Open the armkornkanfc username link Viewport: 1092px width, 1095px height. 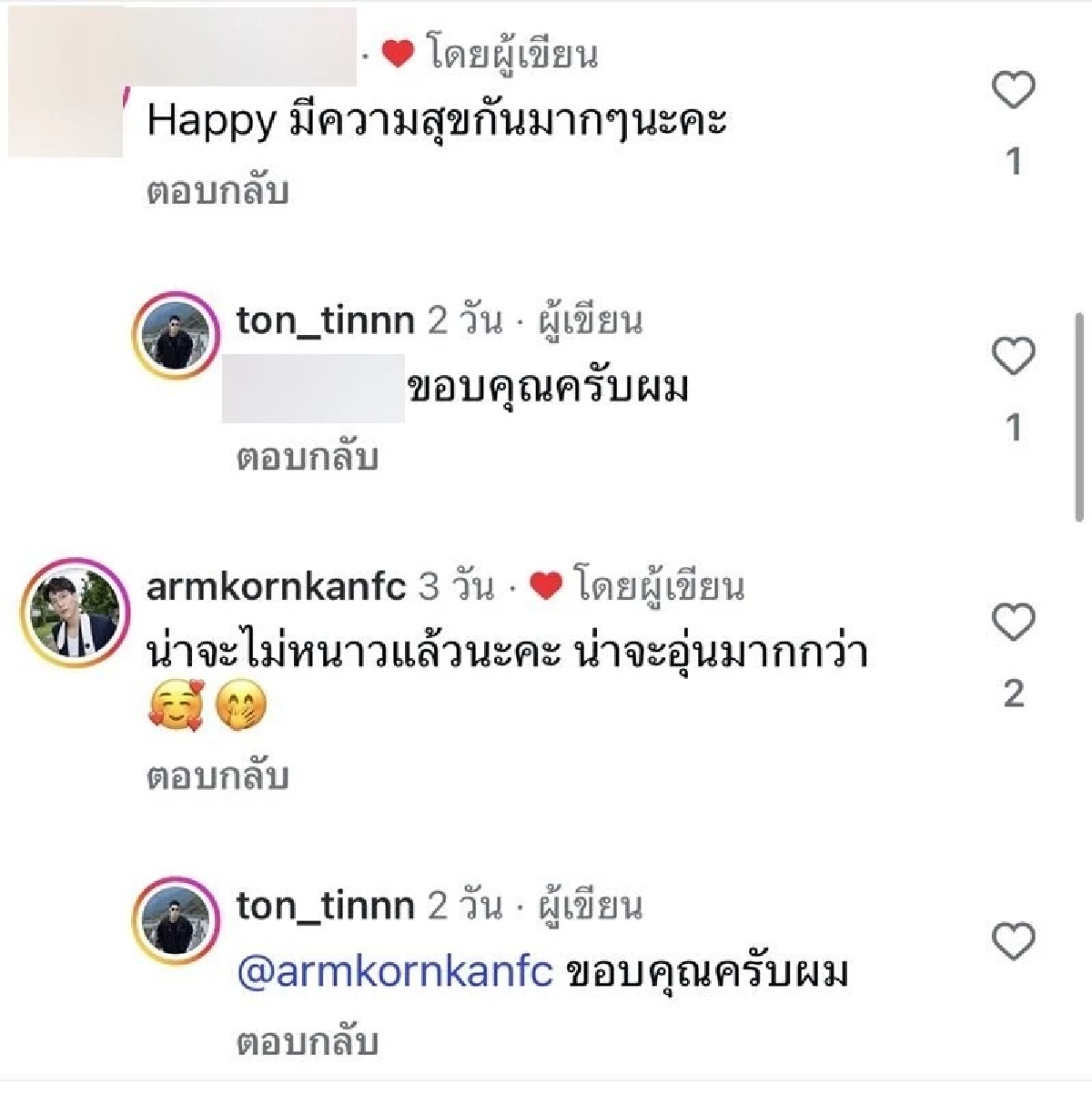[276, 586]
